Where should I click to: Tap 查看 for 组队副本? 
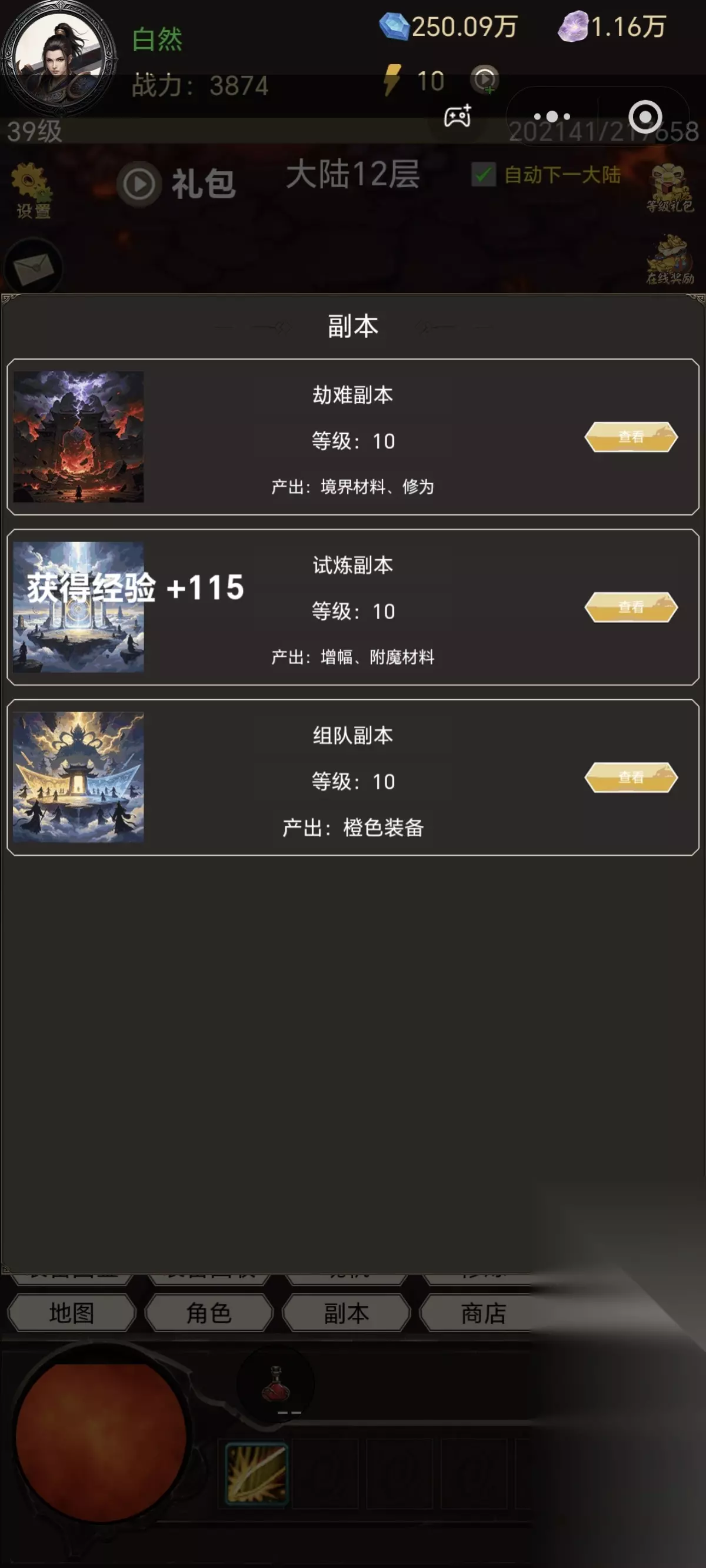[x=631, y=778]
